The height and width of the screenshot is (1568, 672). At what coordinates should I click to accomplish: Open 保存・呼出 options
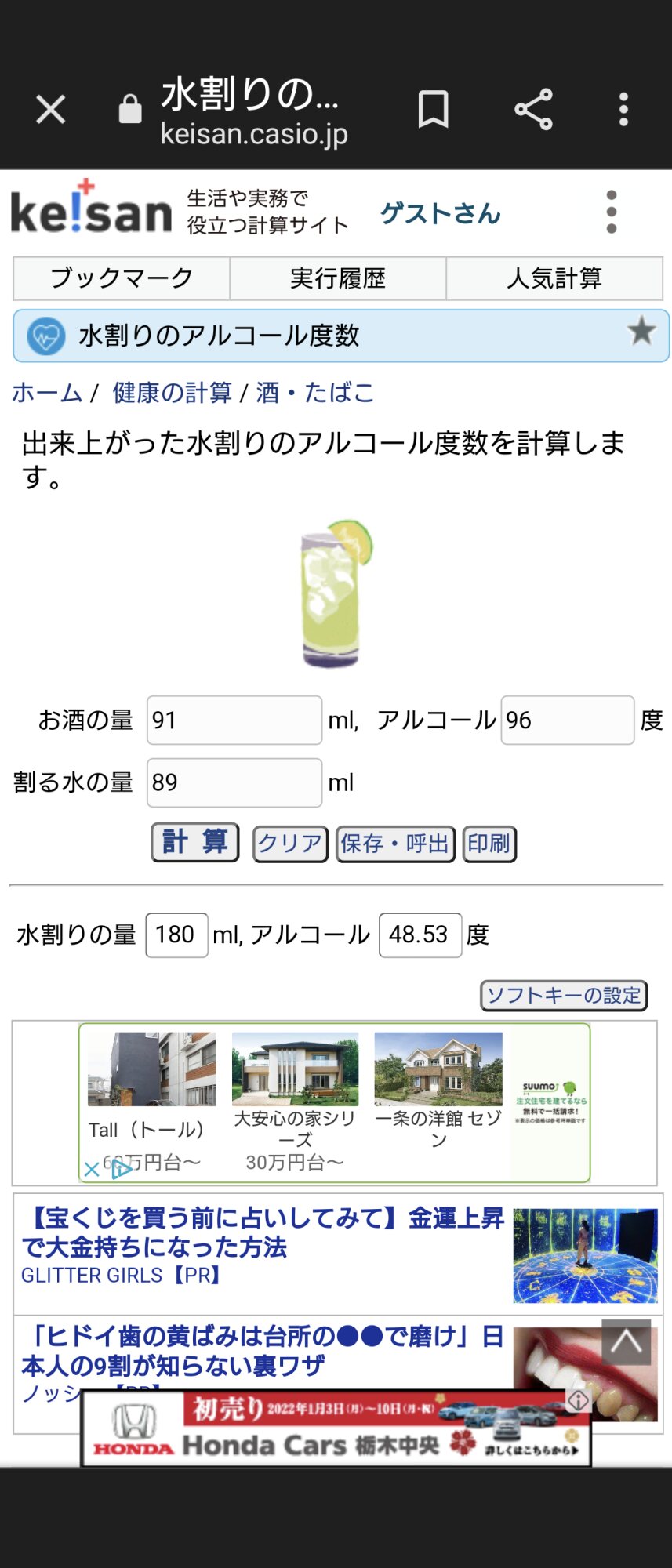(395, 844)
